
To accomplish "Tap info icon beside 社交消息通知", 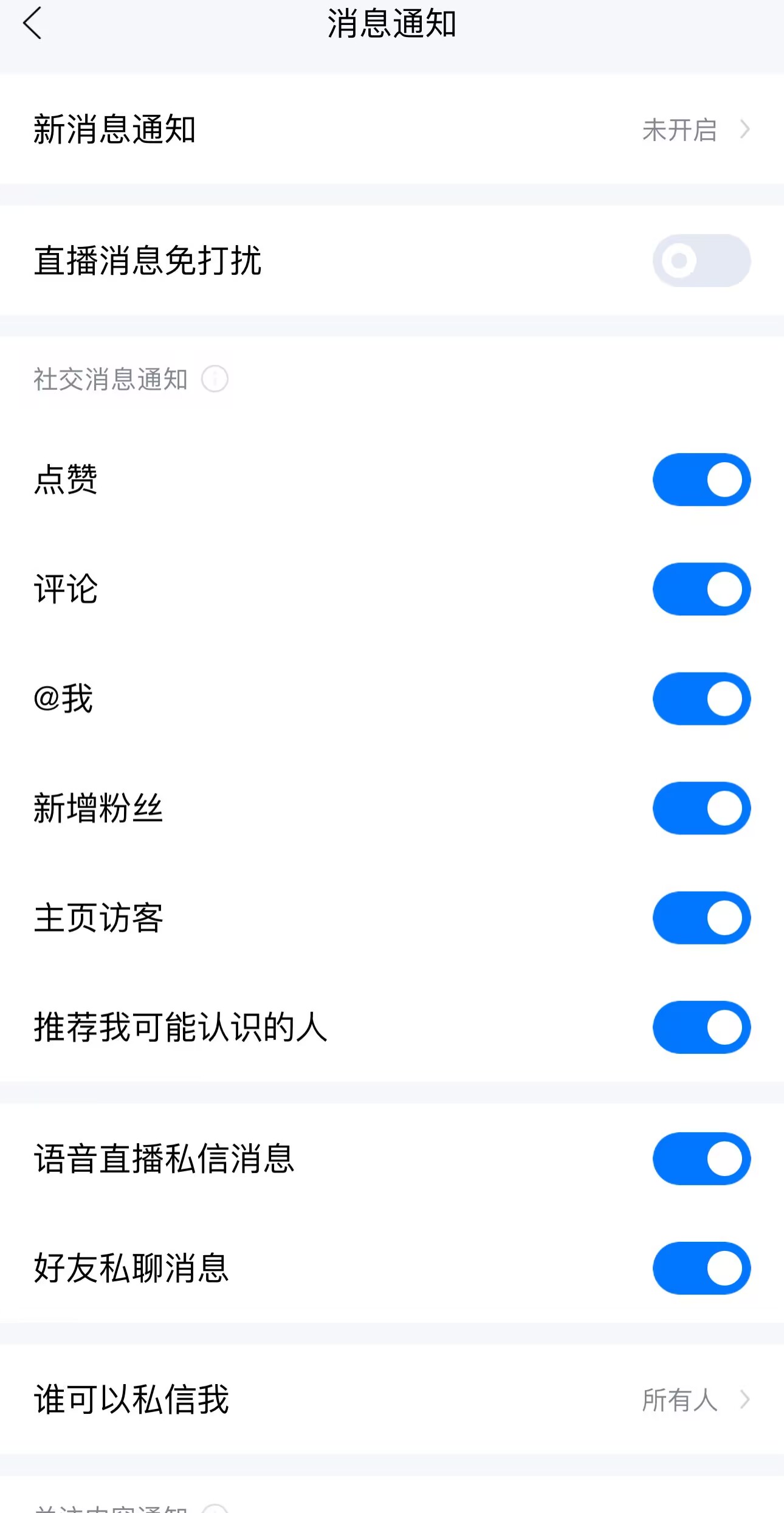I will pyautogui.click(x=215, y=379).
